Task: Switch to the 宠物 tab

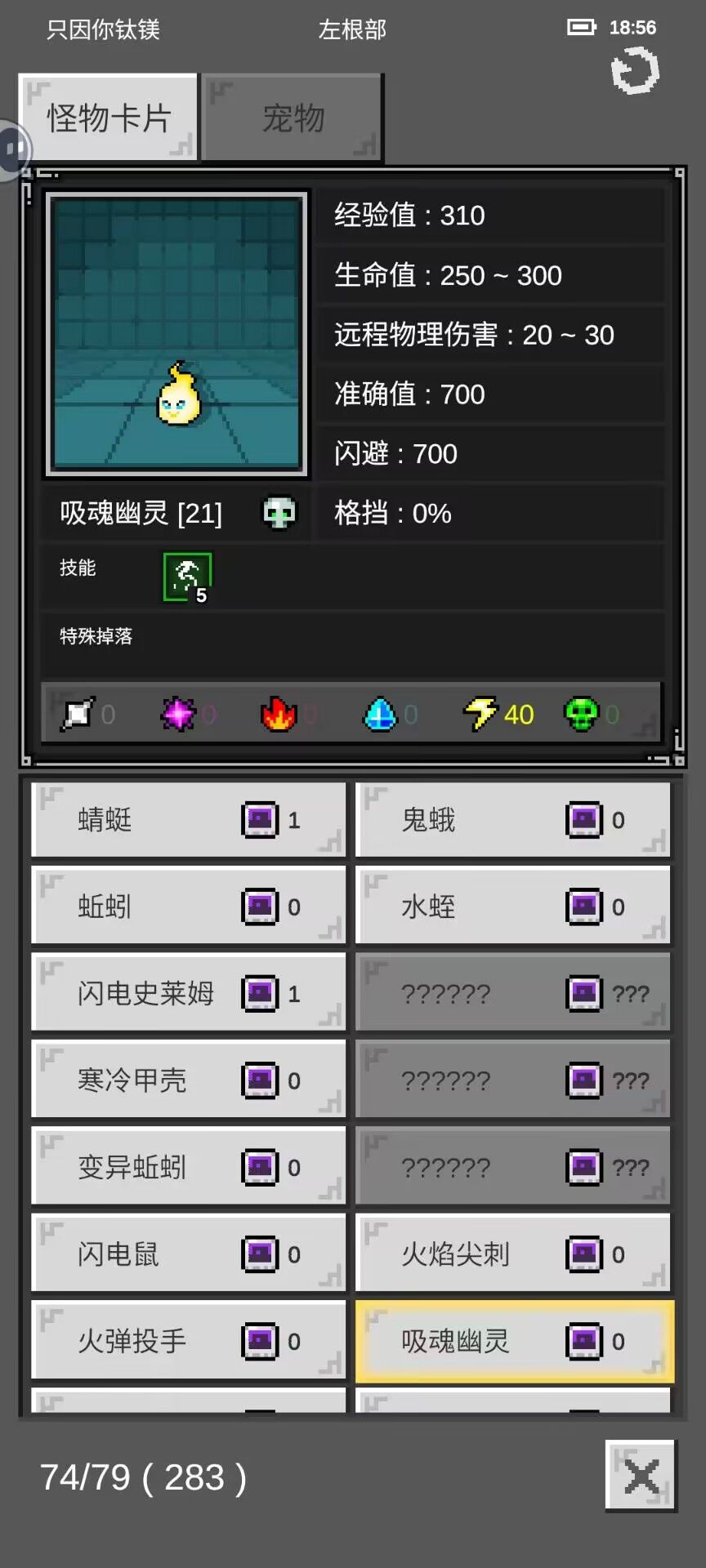Action: coord(292,117)
